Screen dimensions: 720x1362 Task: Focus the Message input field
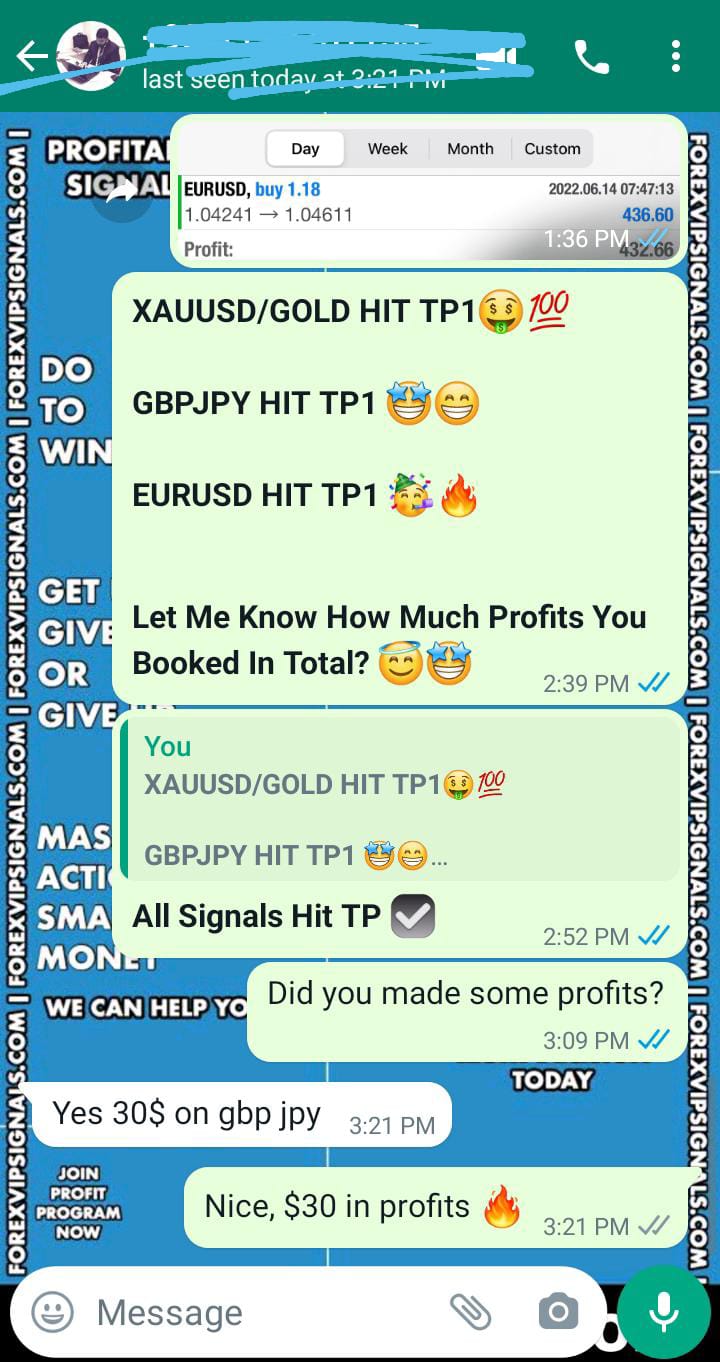tap(260, 1312)
